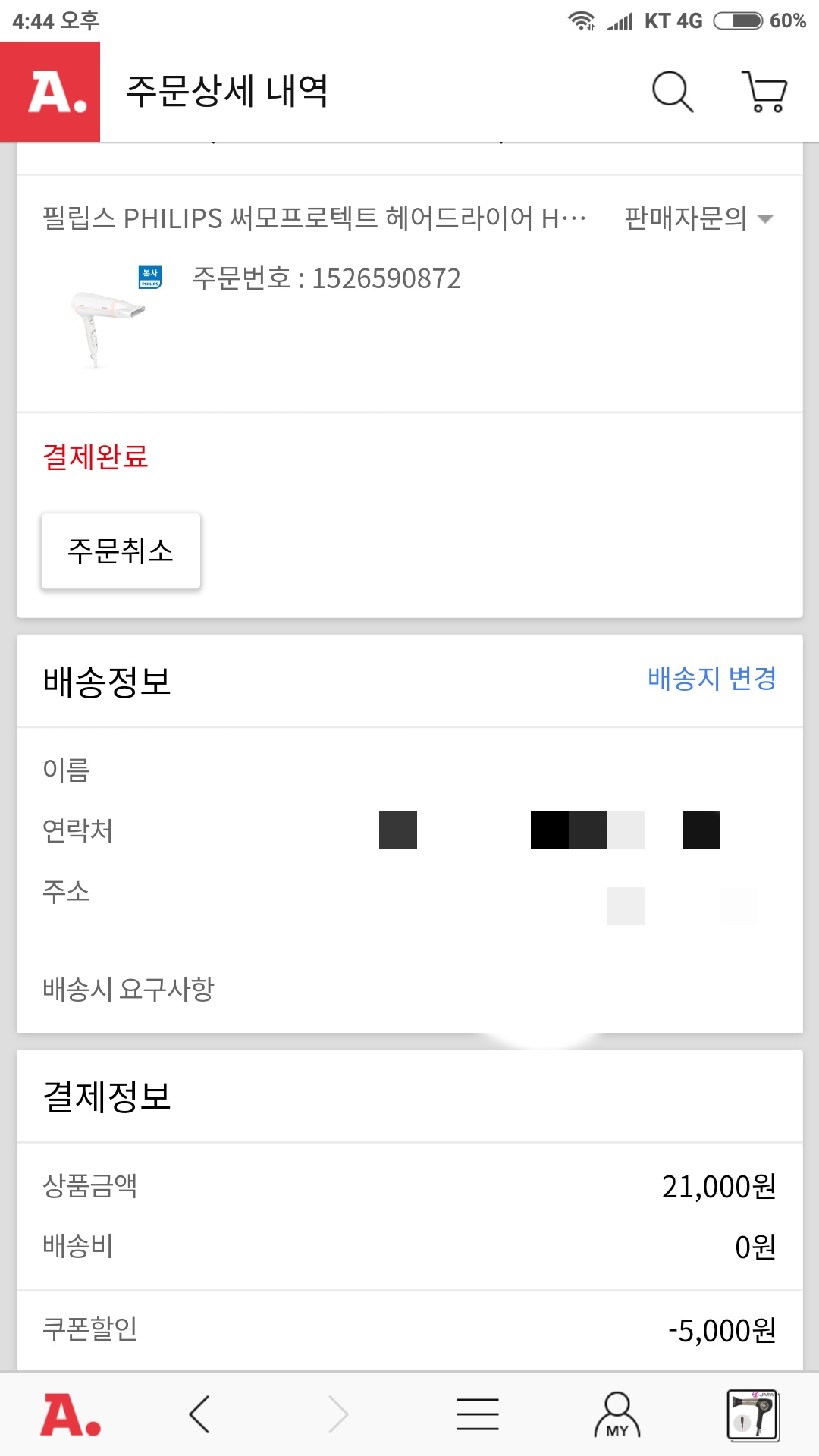Open the bottom hamburger menu
819x1456 pixels.
pyautogui.click(x=478, y=1414)
